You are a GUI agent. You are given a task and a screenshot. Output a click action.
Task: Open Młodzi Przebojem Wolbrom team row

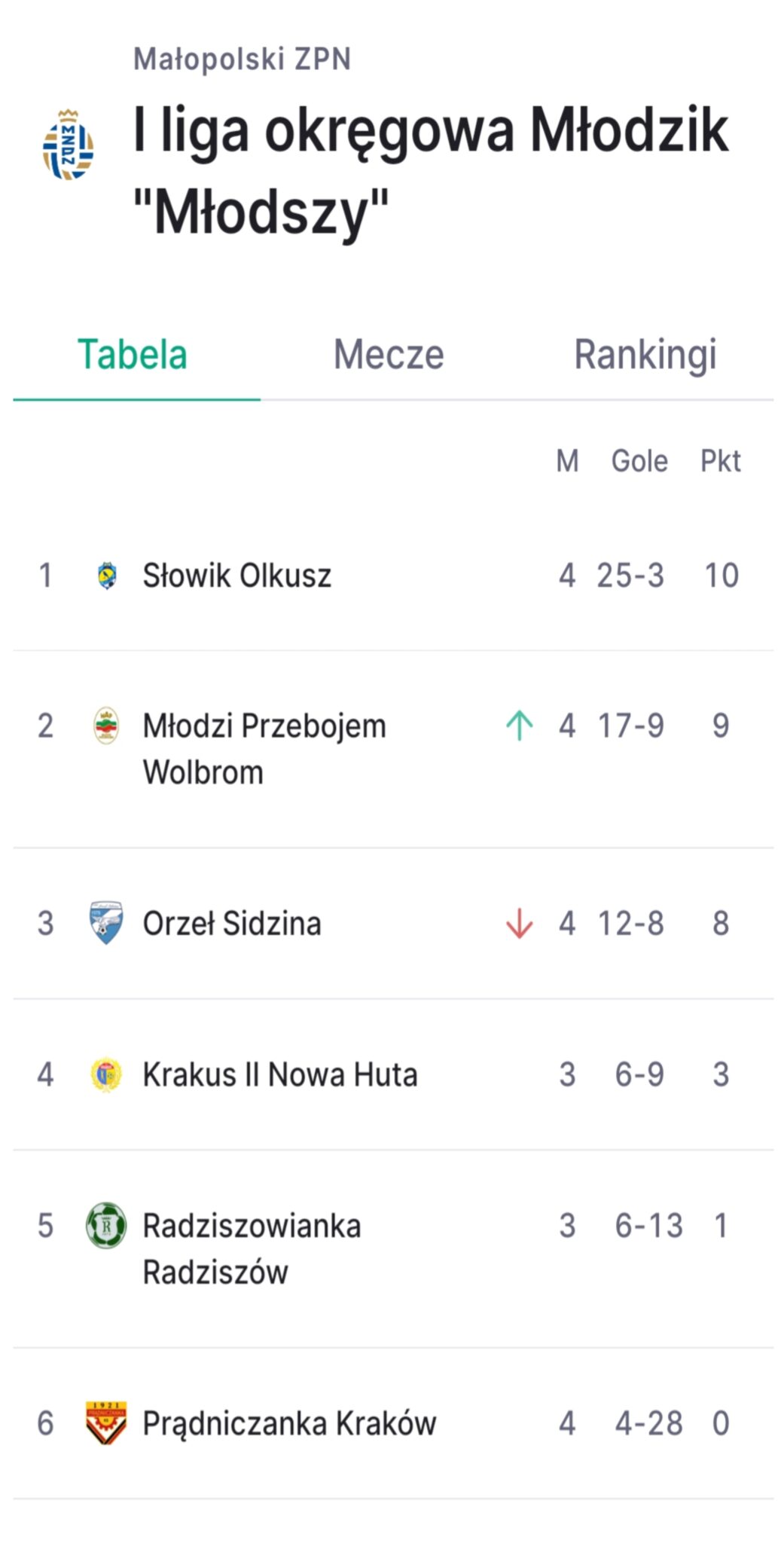[393, 749]
